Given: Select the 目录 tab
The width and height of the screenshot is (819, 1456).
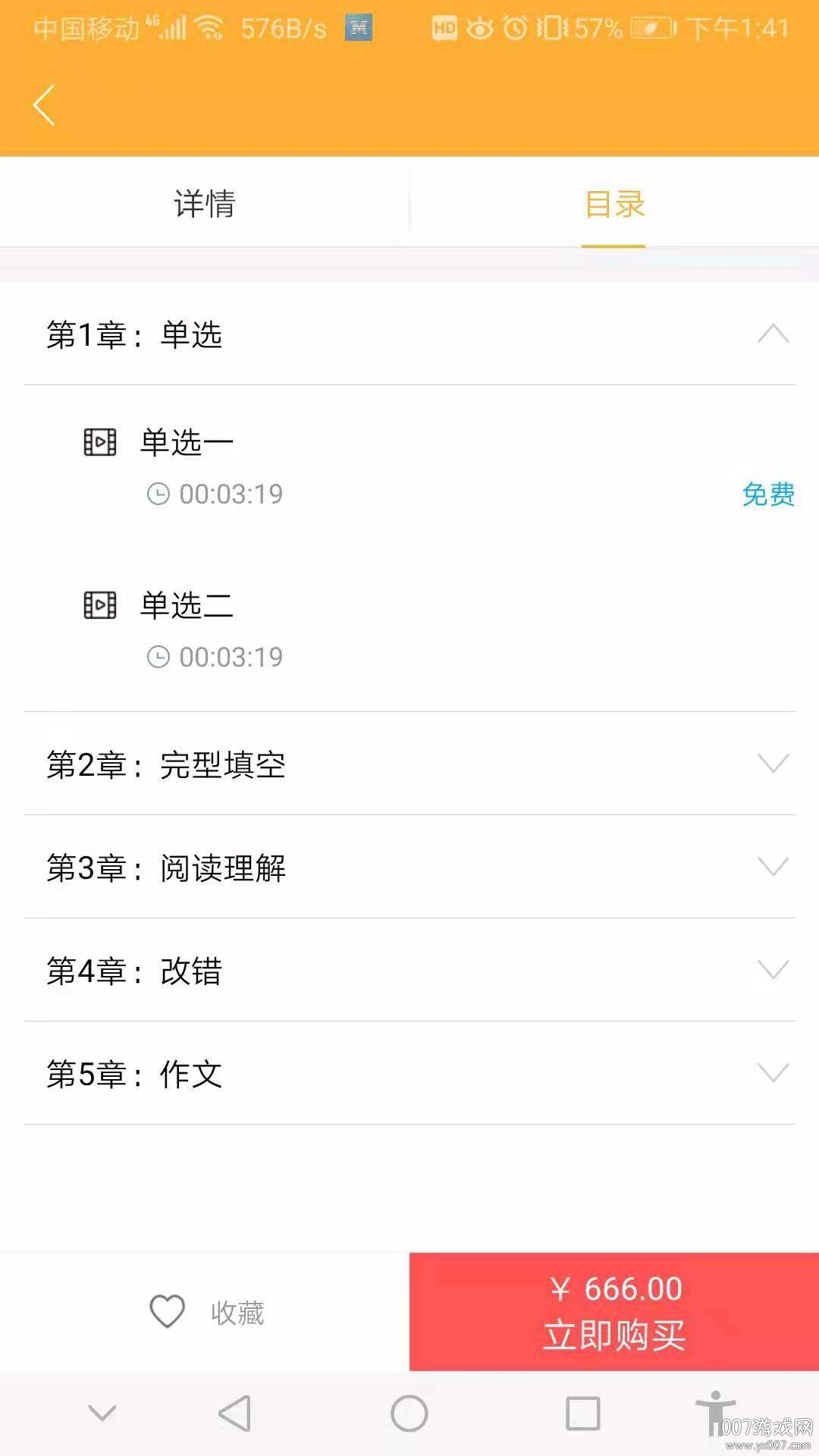Looking at the screenshot, I should tap(614, 203).
